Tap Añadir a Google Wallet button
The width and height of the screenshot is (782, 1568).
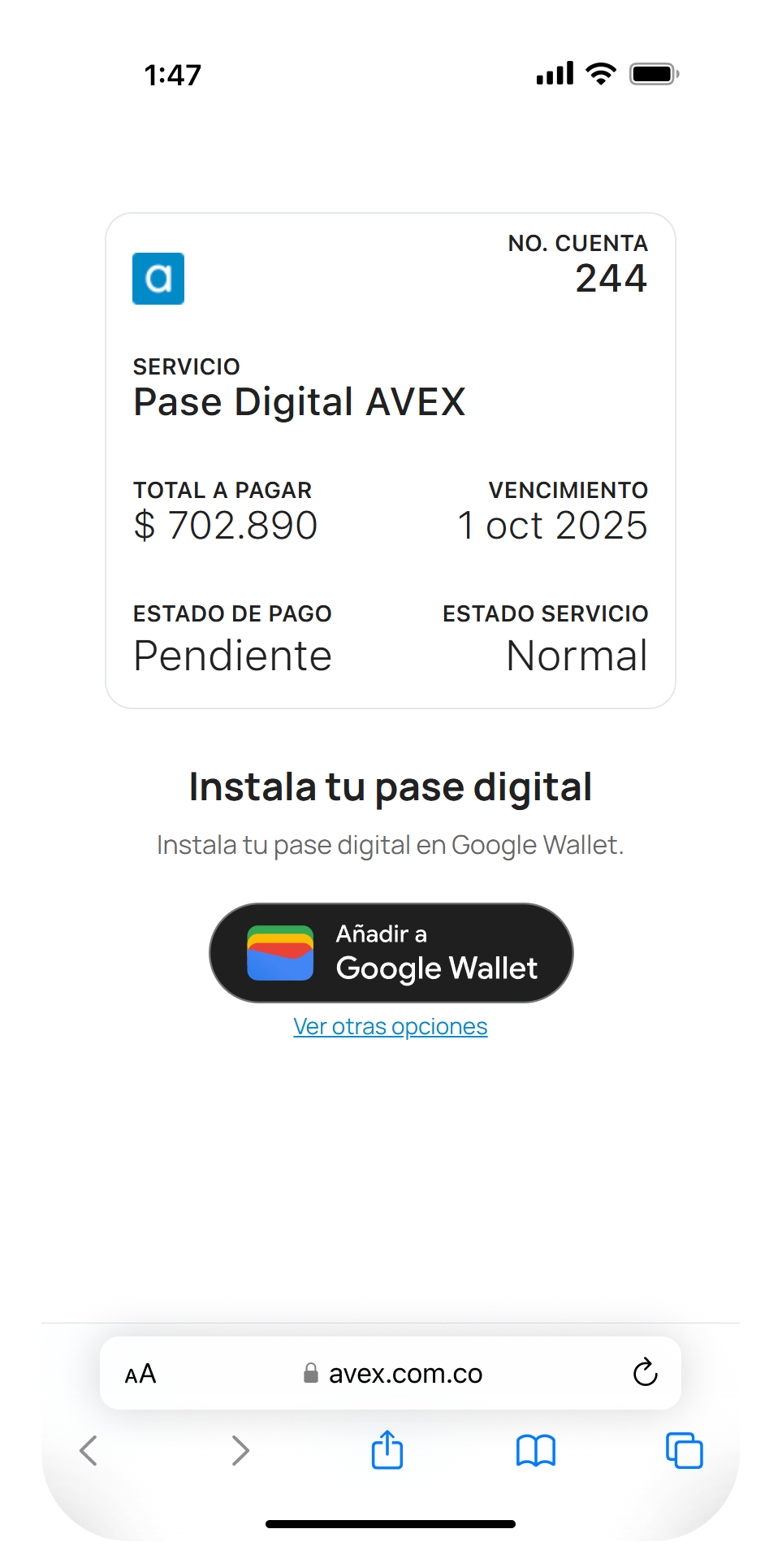click(x=391, y=952)
